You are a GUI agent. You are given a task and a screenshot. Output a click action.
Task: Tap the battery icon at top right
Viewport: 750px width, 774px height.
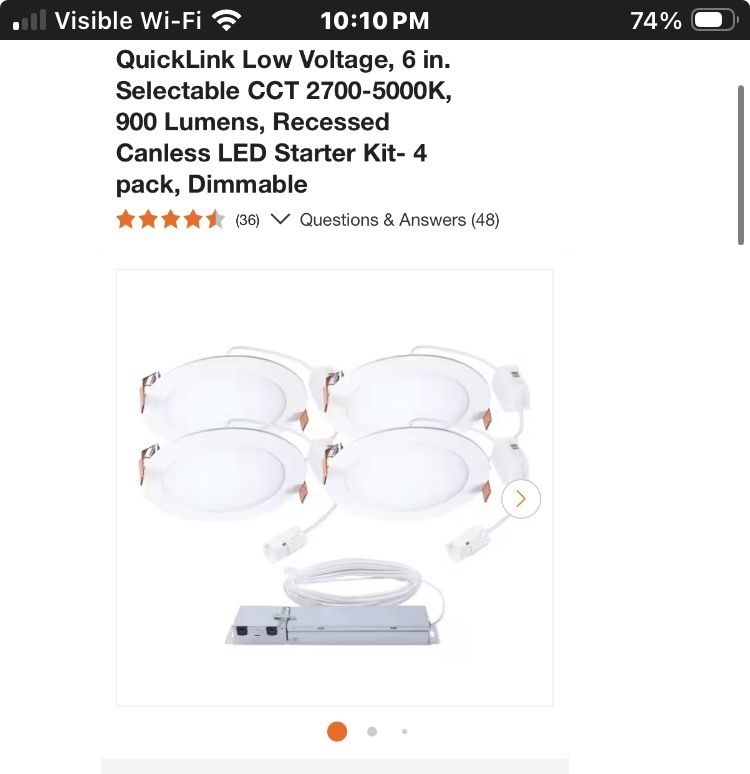coord(713,19)
